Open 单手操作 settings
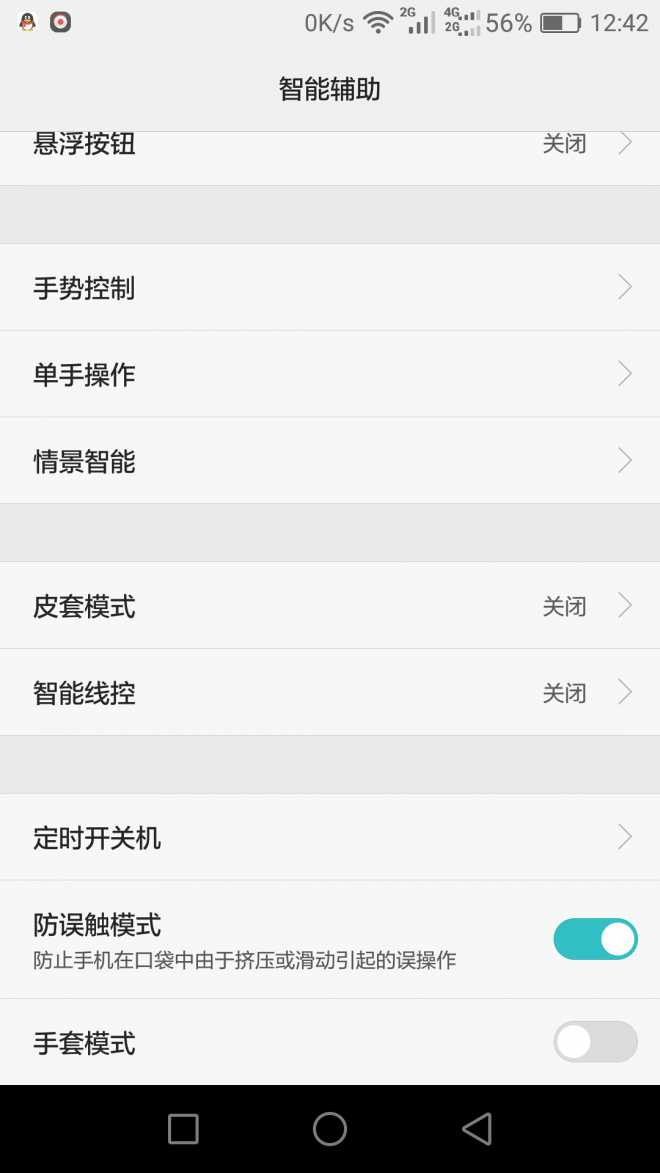The image size is (660, 1173). (x=330, y=375)
